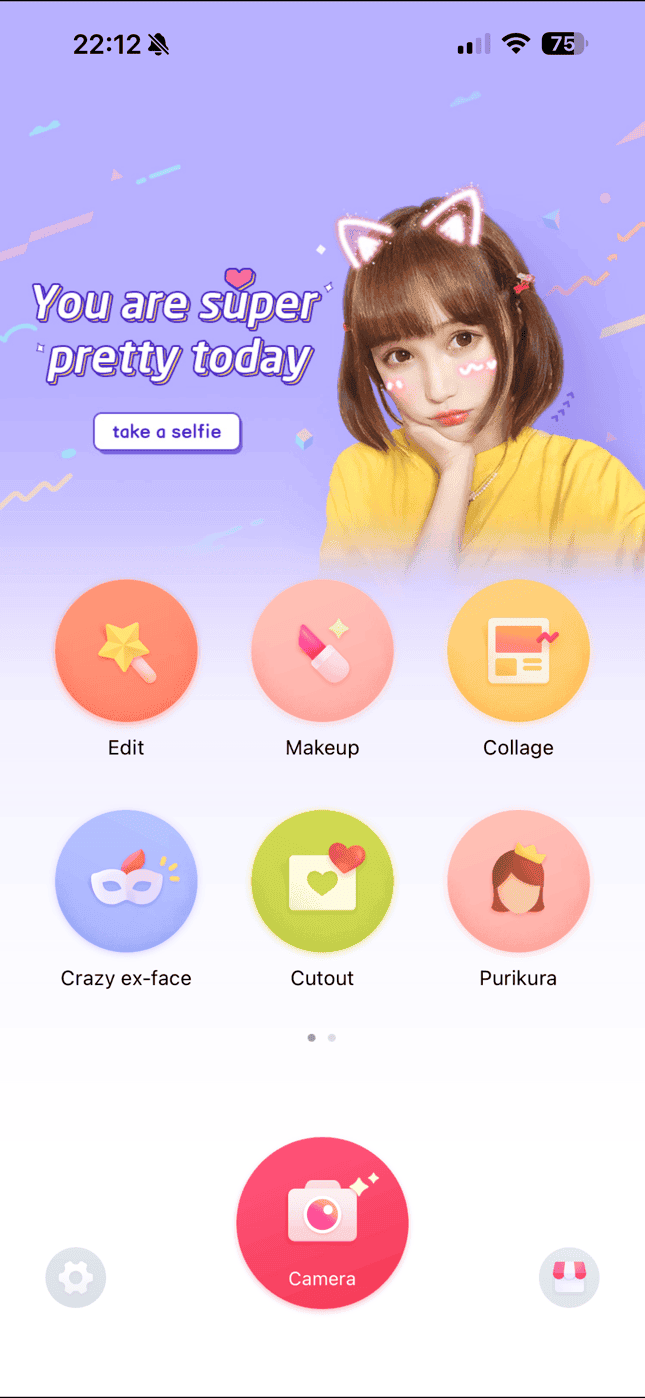645x1398 pixels.
Task: Open the Edit tool
Action: 126,651
